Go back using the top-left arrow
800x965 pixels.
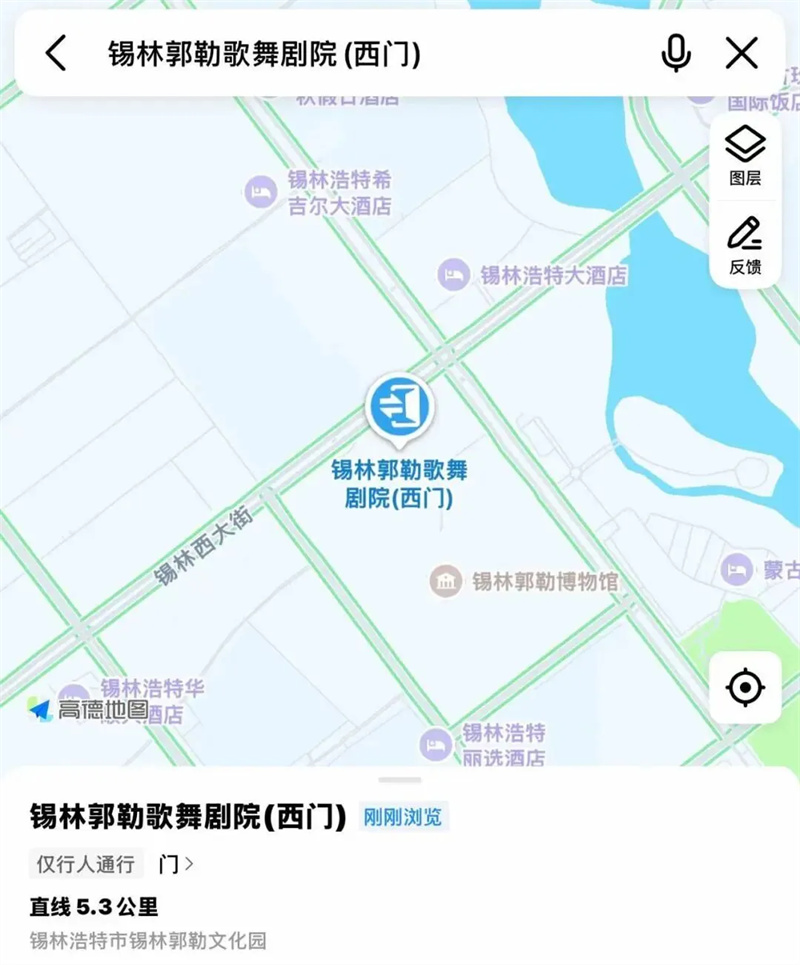(x=56, y=53)
